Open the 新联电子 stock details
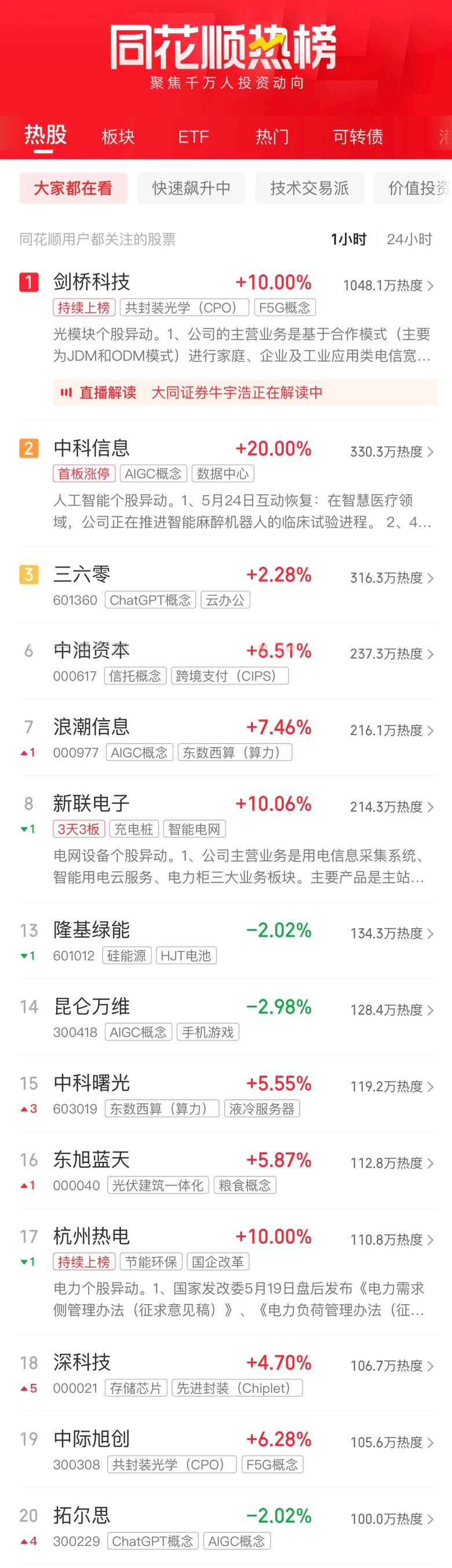This screenshot has height=1568, width=452. click(x=91, y=803)
